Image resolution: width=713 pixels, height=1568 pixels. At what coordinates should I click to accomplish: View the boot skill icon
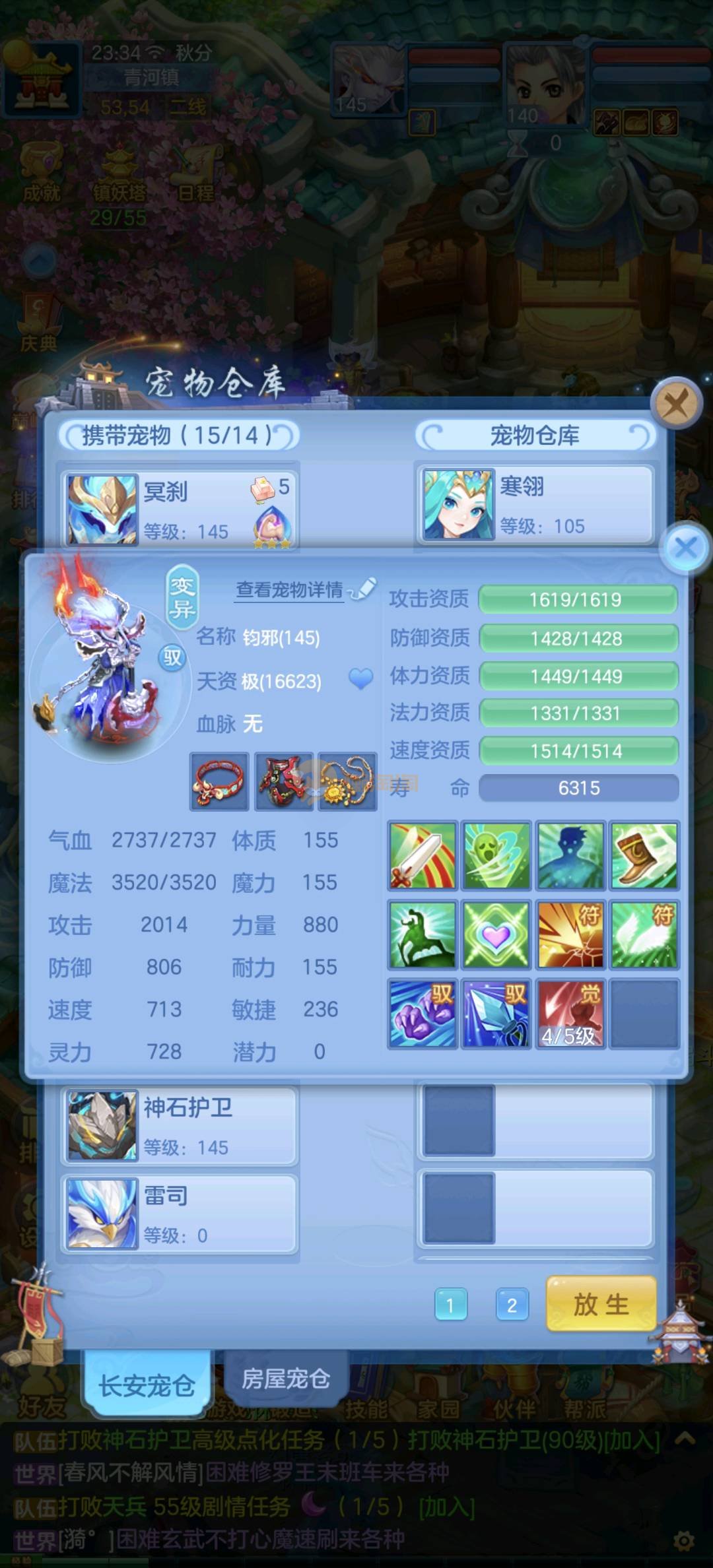[644, 855]
